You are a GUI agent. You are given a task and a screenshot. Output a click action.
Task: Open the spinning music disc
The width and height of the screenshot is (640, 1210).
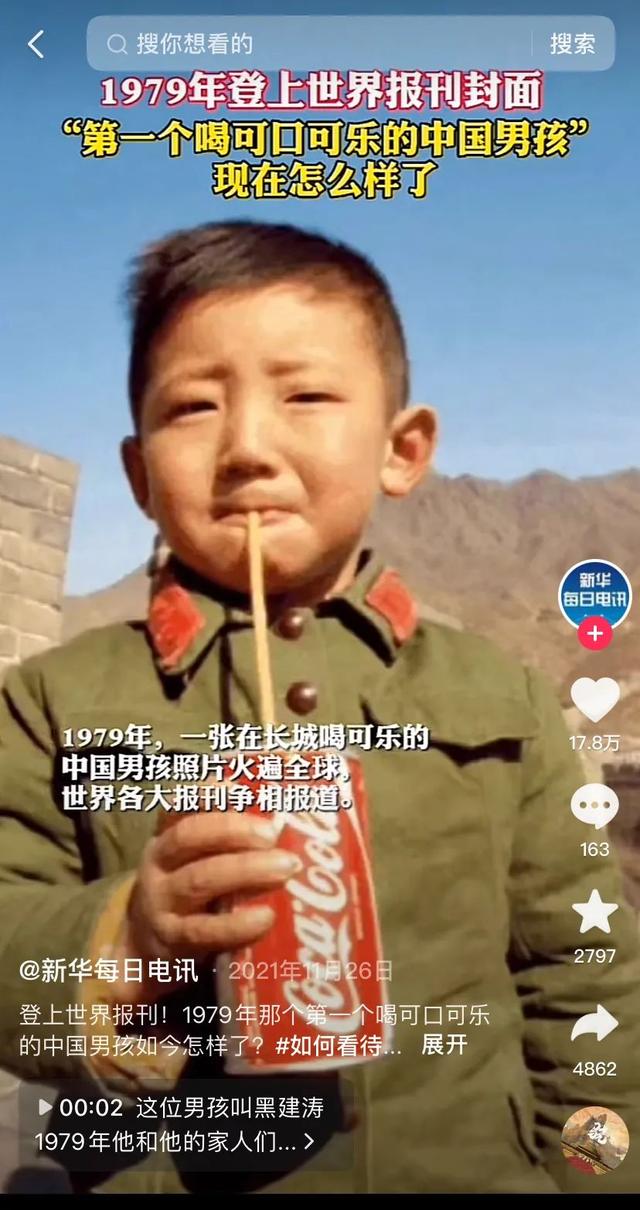point(595,1140)
